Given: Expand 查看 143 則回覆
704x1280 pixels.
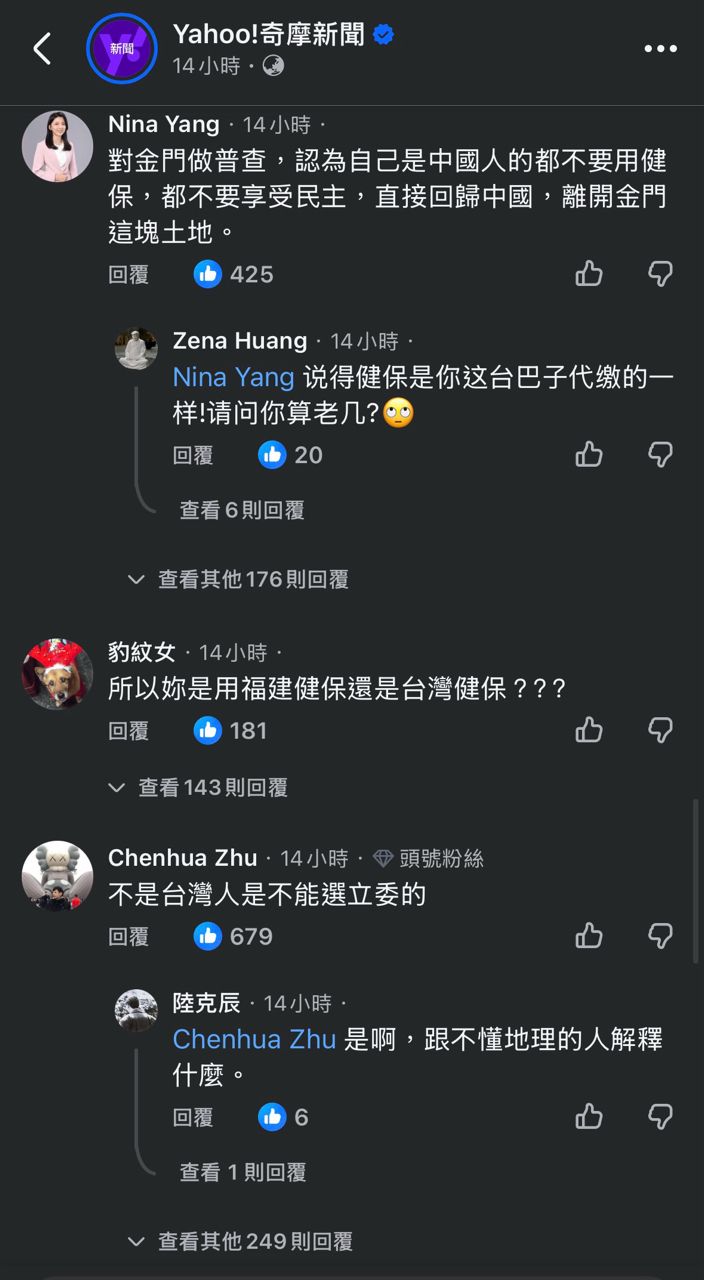Looking at the screenshot, I should (x=212, y=788).
